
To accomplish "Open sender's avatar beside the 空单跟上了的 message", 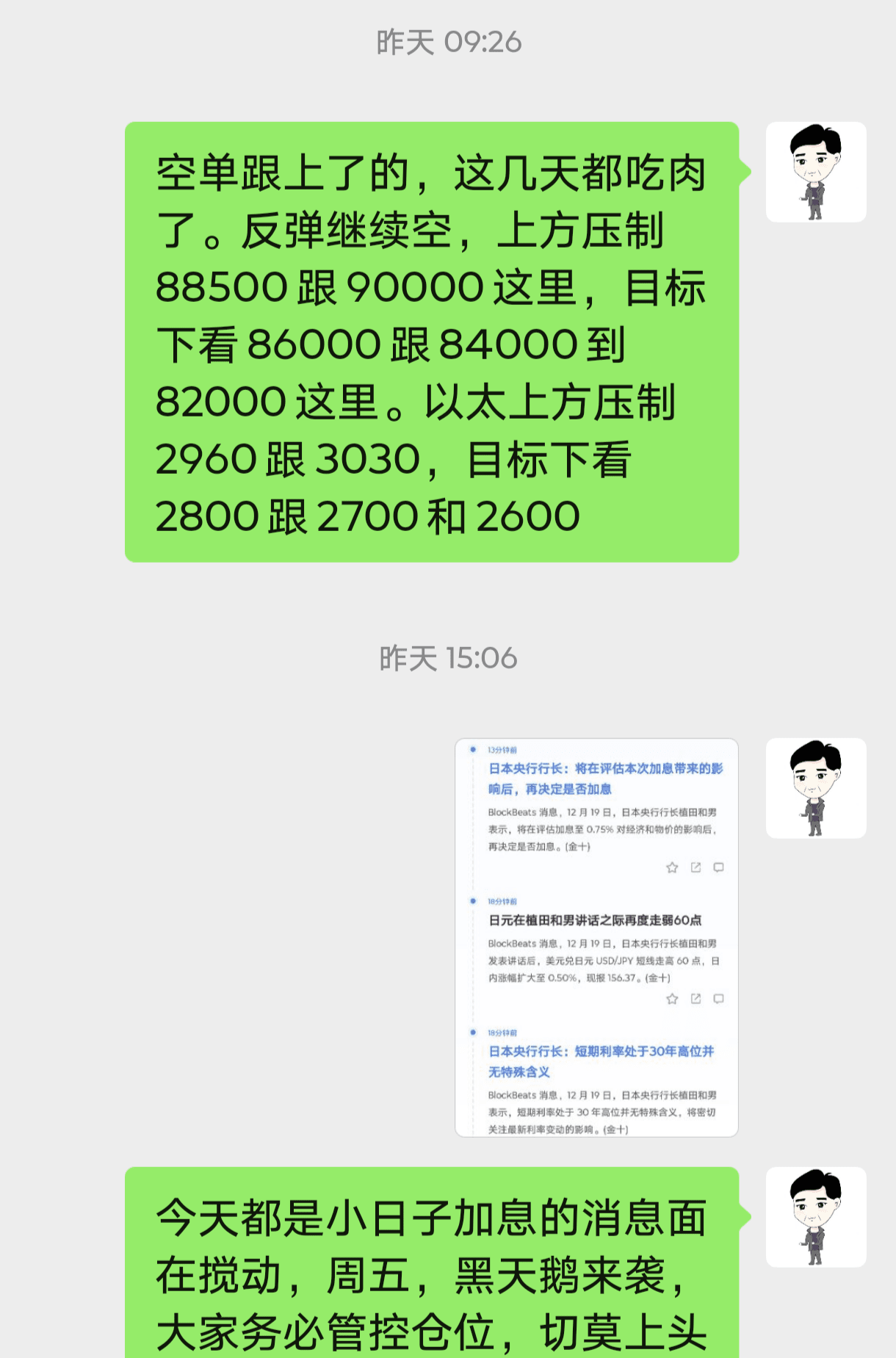I will point(816,172).
